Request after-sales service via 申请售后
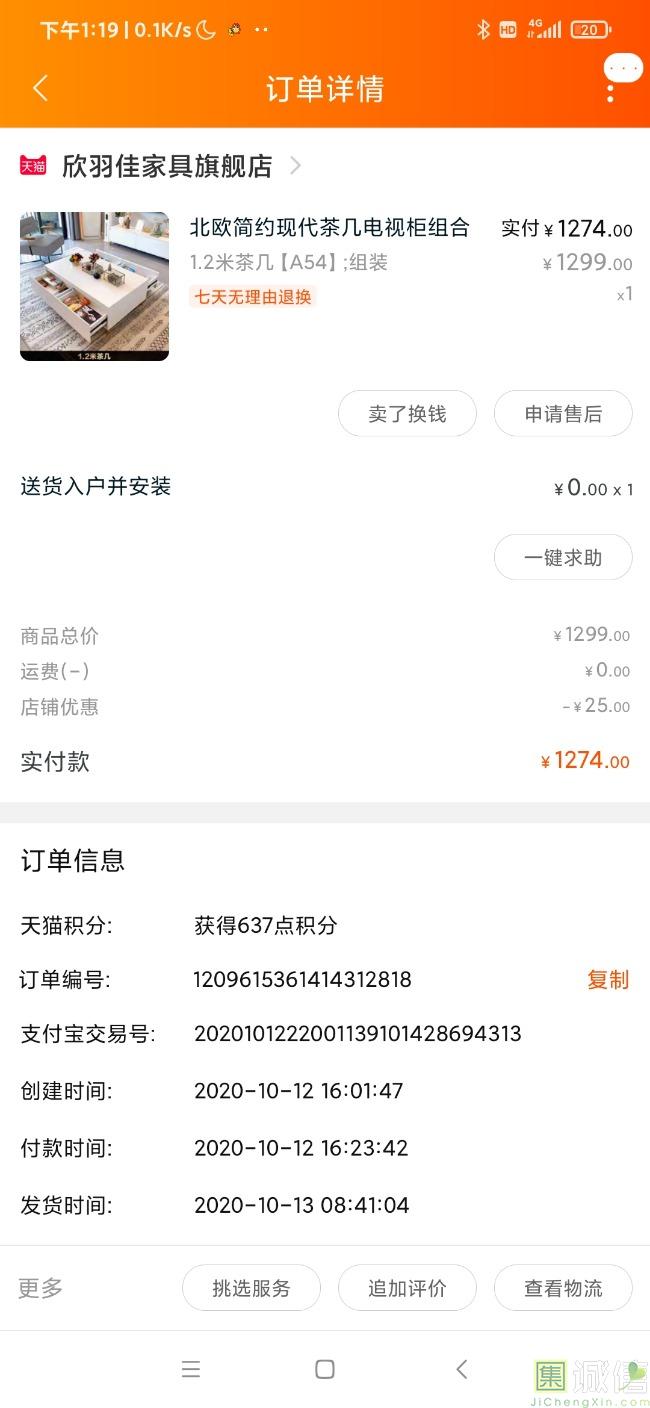 click(x=563, y=414)
